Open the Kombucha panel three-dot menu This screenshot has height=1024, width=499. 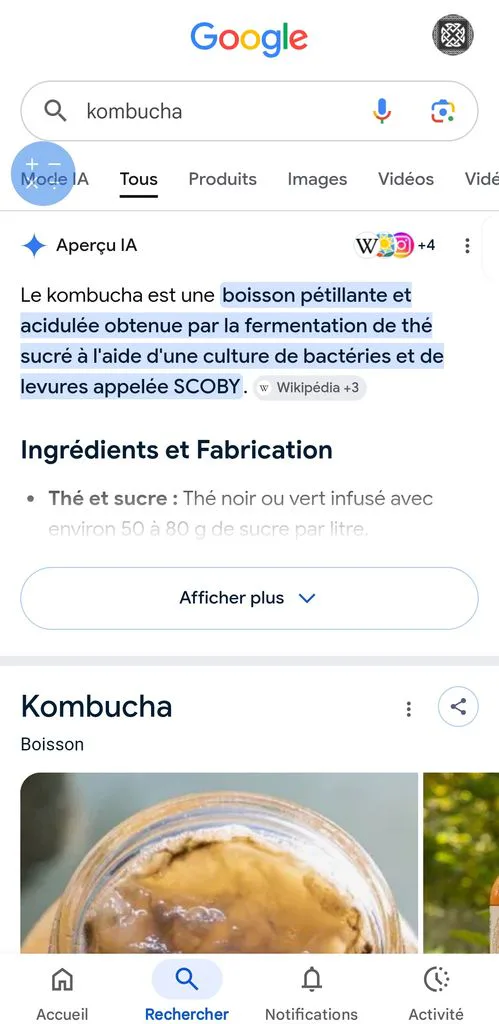[x=409, y=709]
